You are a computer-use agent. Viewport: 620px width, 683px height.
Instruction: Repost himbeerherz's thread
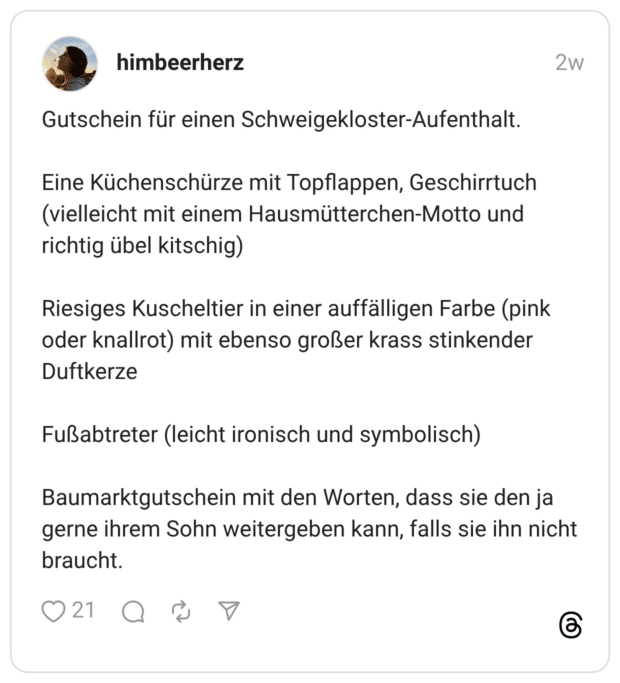pos(181,611)
